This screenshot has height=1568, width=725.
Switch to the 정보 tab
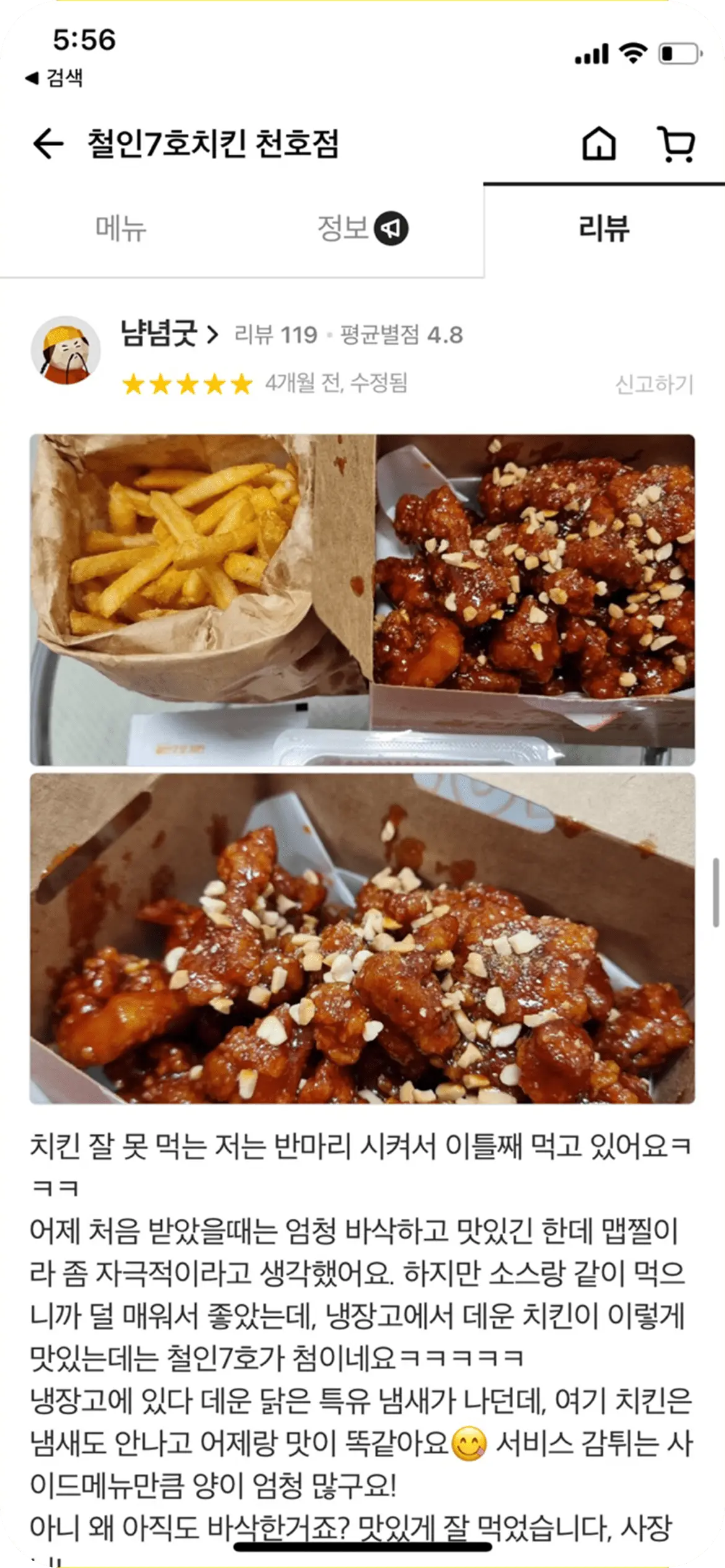click(361, 229)
